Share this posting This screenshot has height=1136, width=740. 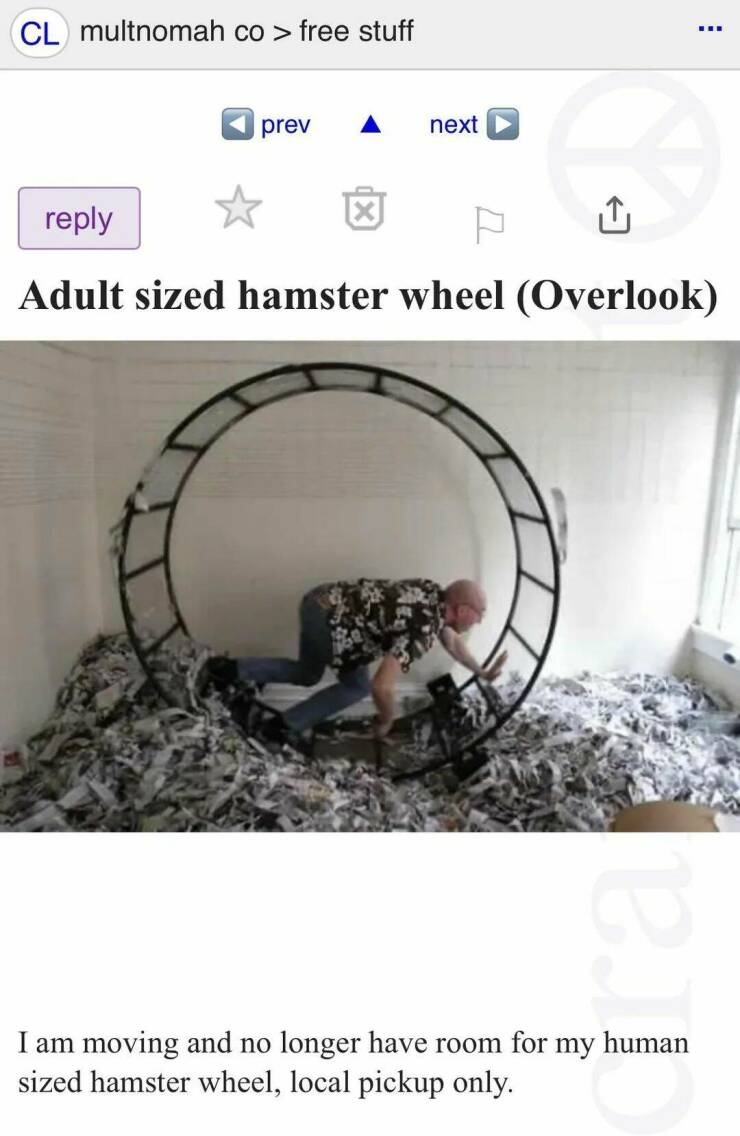coord(615,215)
